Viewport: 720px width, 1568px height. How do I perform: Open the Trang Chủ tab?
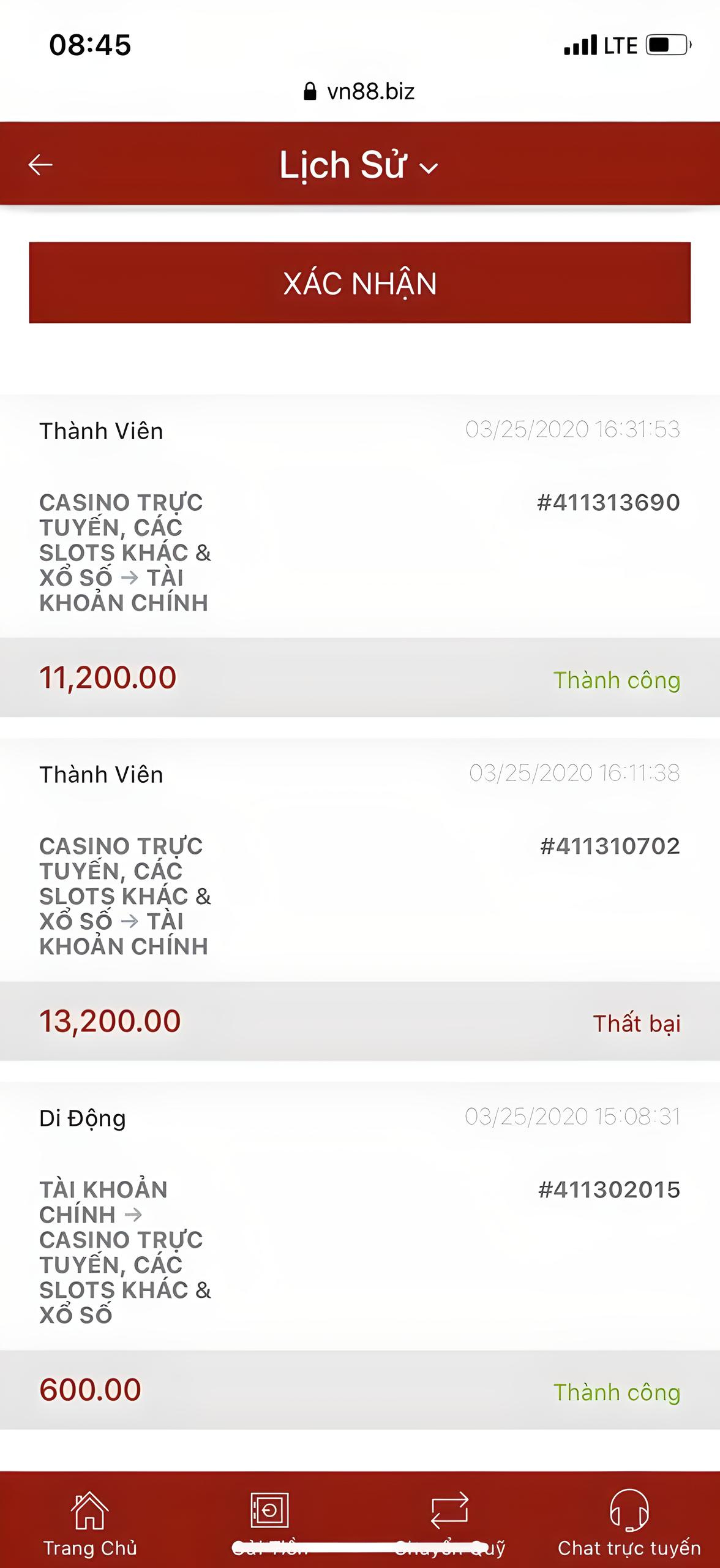[90, 1523]
